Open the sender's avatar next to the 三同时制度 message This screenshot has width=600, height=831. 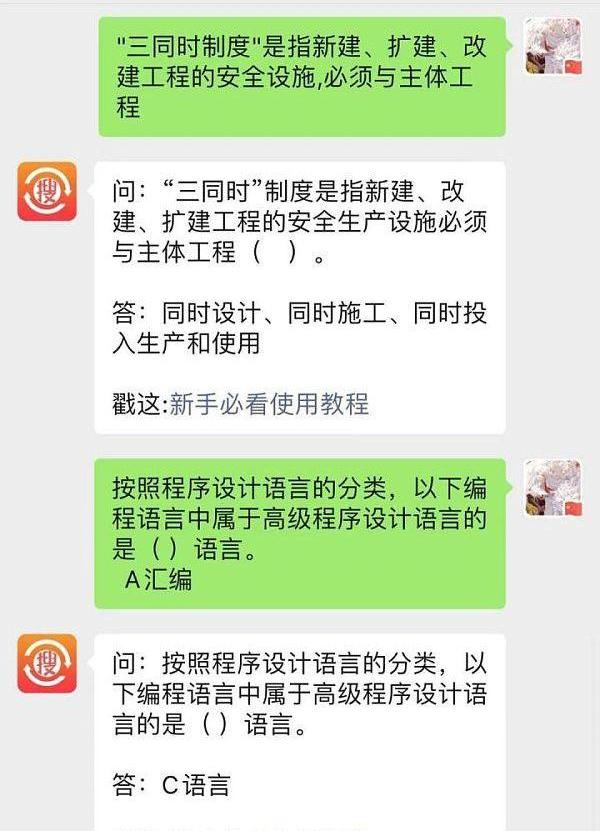point(553,46)
